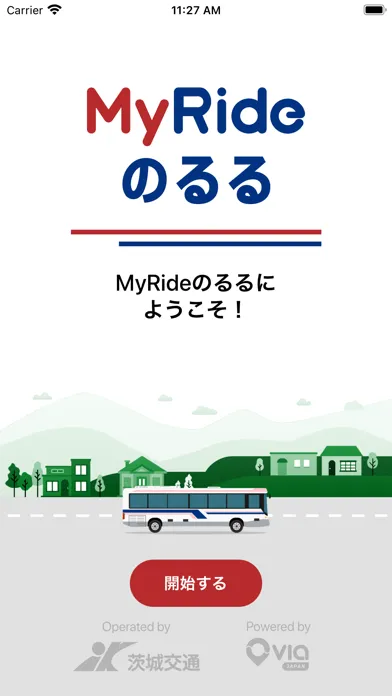392x696 pixels.
Task: Tap the red 開始する button
Action: coord(196,583)
